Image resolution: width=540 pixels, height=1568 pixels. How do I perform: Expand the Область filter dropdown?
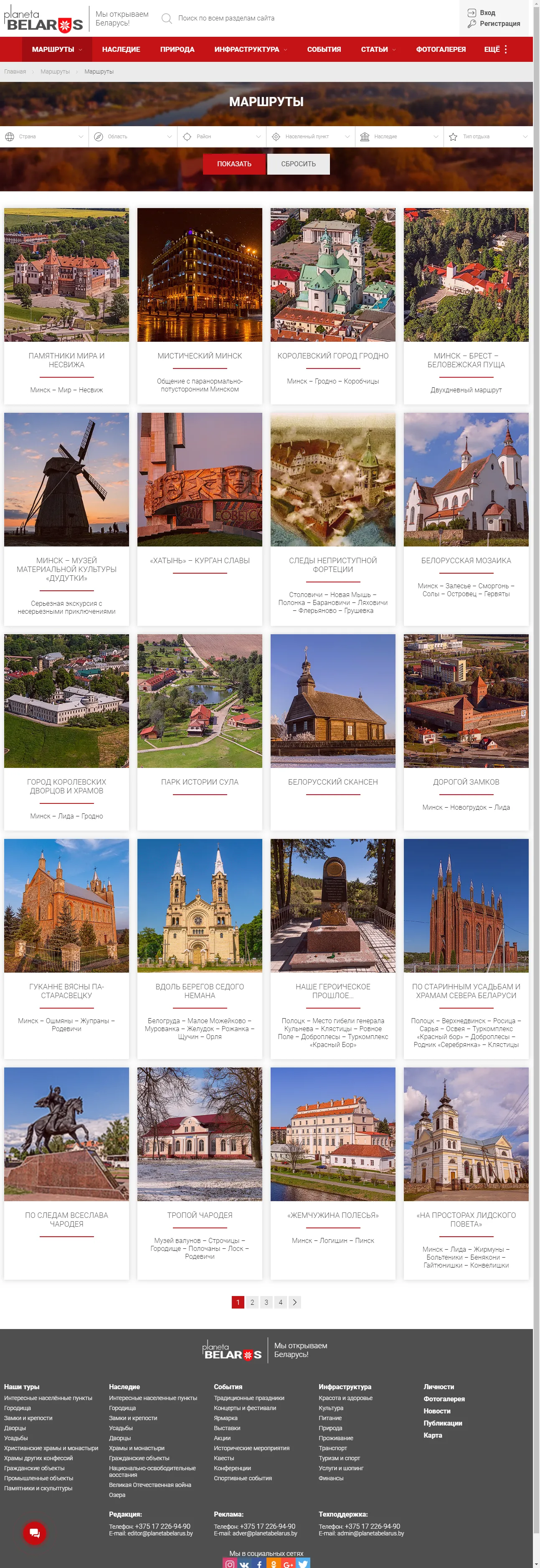[133, 137]
